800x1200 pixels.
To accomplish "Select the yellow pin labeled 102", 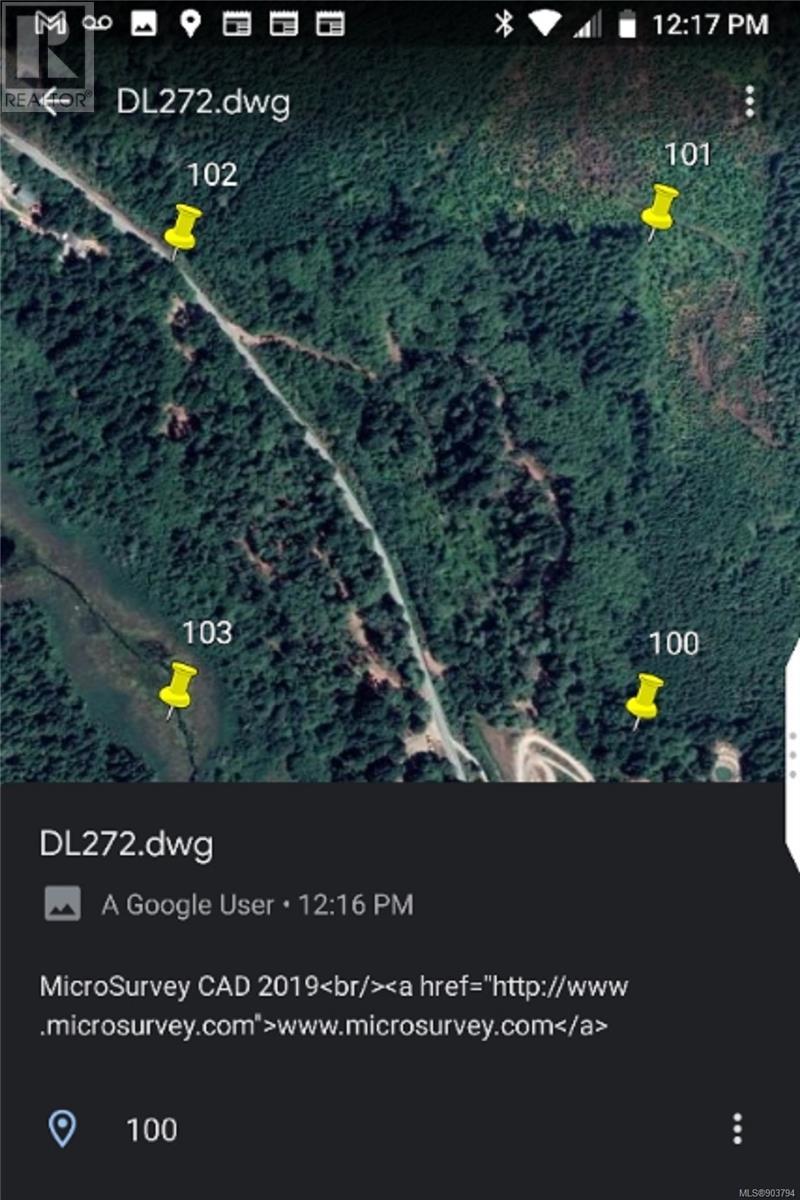I will pyautogui.click(x=182, y=226).
